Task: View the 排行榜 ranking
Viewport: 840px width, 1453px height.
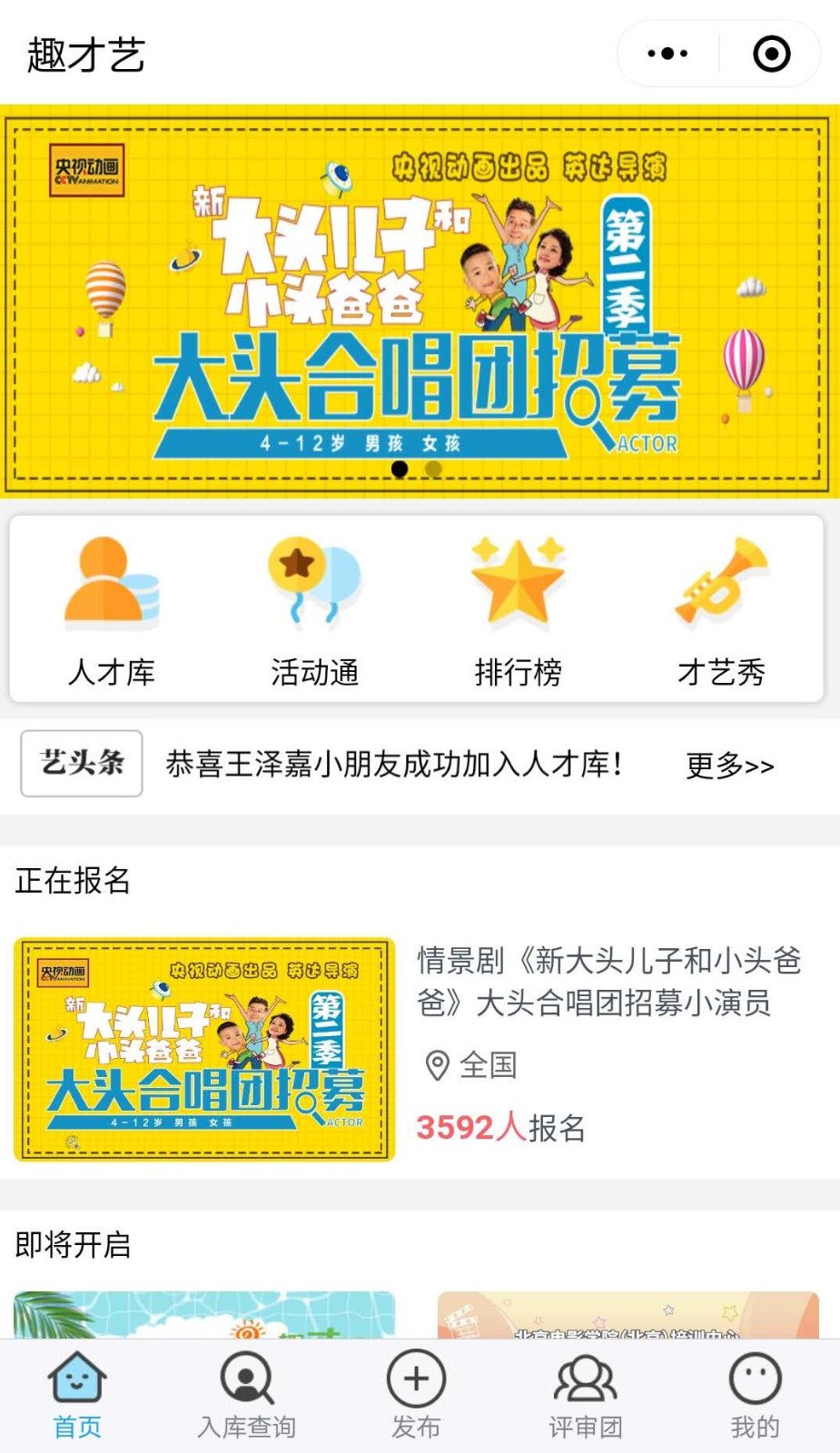Action: 518,610
